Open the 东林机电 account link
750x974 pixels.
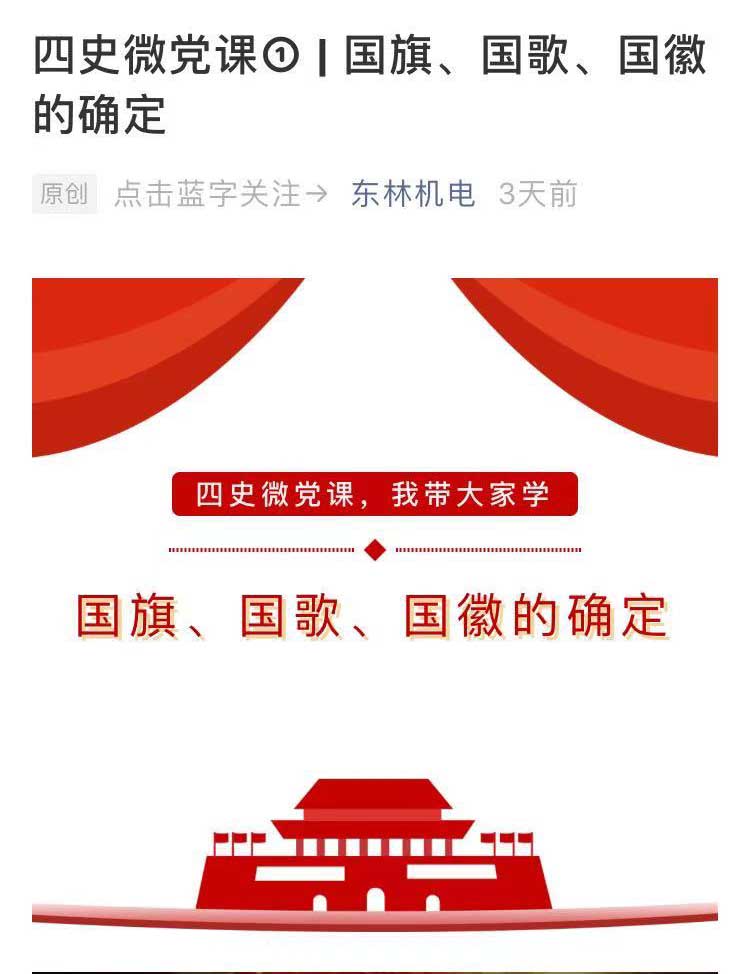(413, 194)
